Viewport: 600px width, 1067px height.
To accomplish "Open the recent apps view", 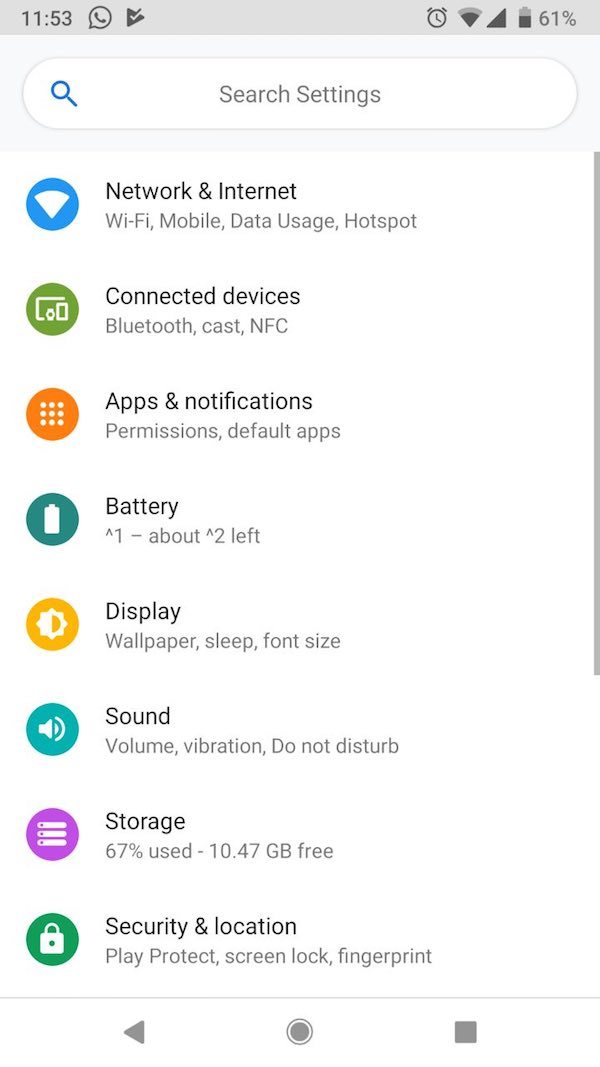I will click(x=465, y=1032).
